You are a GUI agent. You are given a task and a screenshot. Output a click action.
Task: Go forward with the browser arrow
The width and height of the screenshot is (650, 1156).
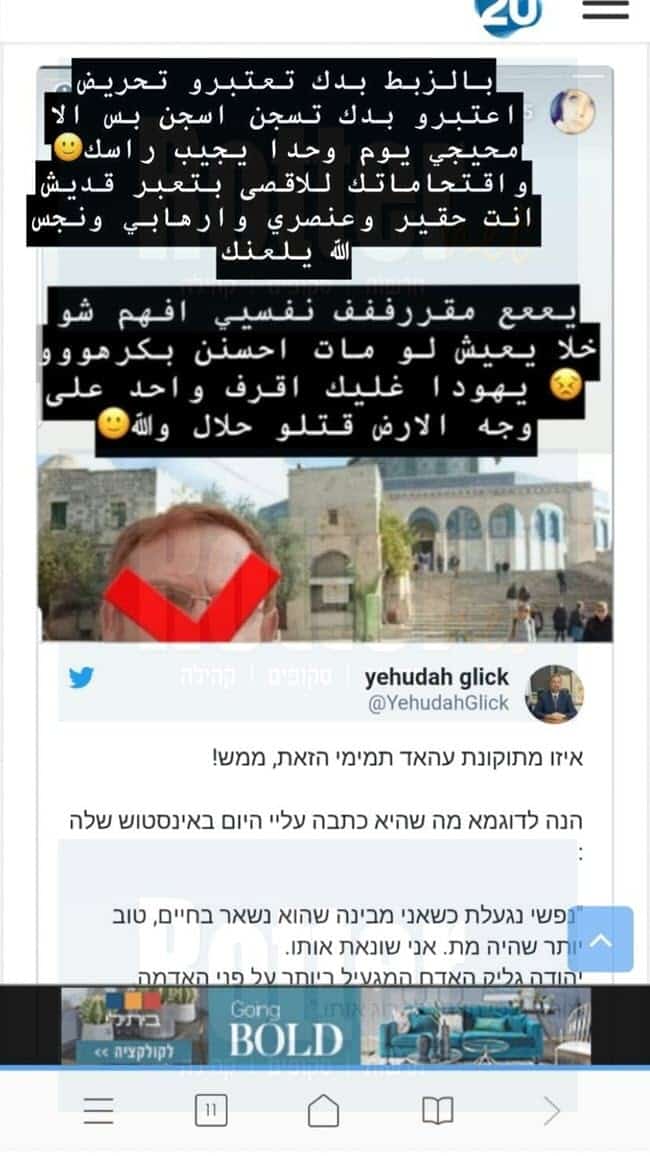[x=551, y=1111]
